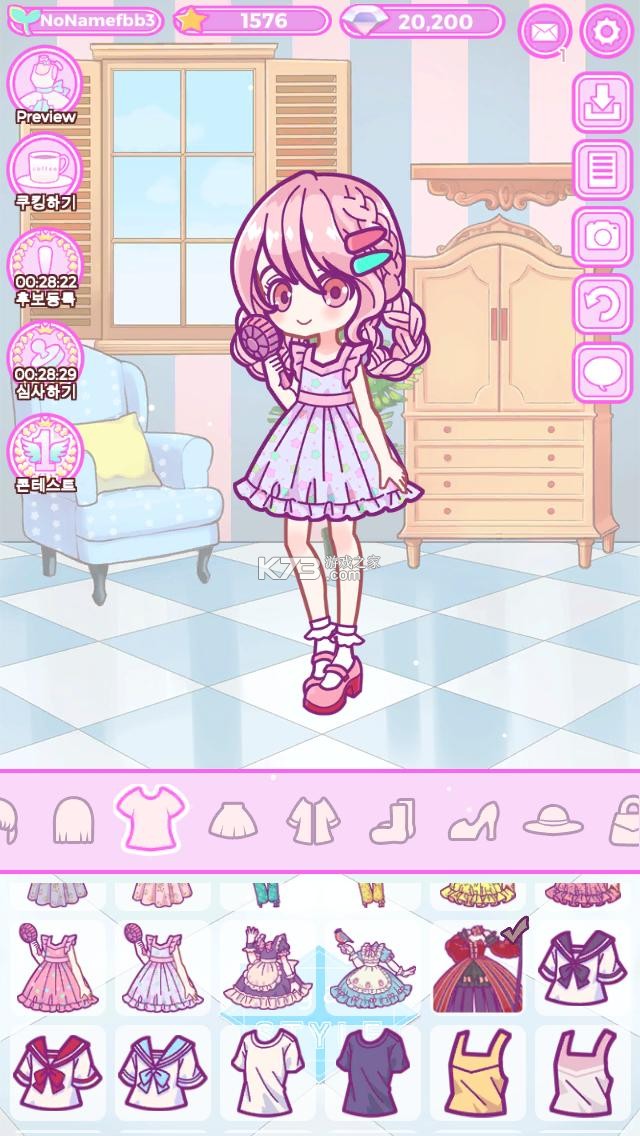Image resolution: width=640 pixels, height=1136 pixels.
Task: Take a photo with the camera icon
Action: [x=602, y=236]
